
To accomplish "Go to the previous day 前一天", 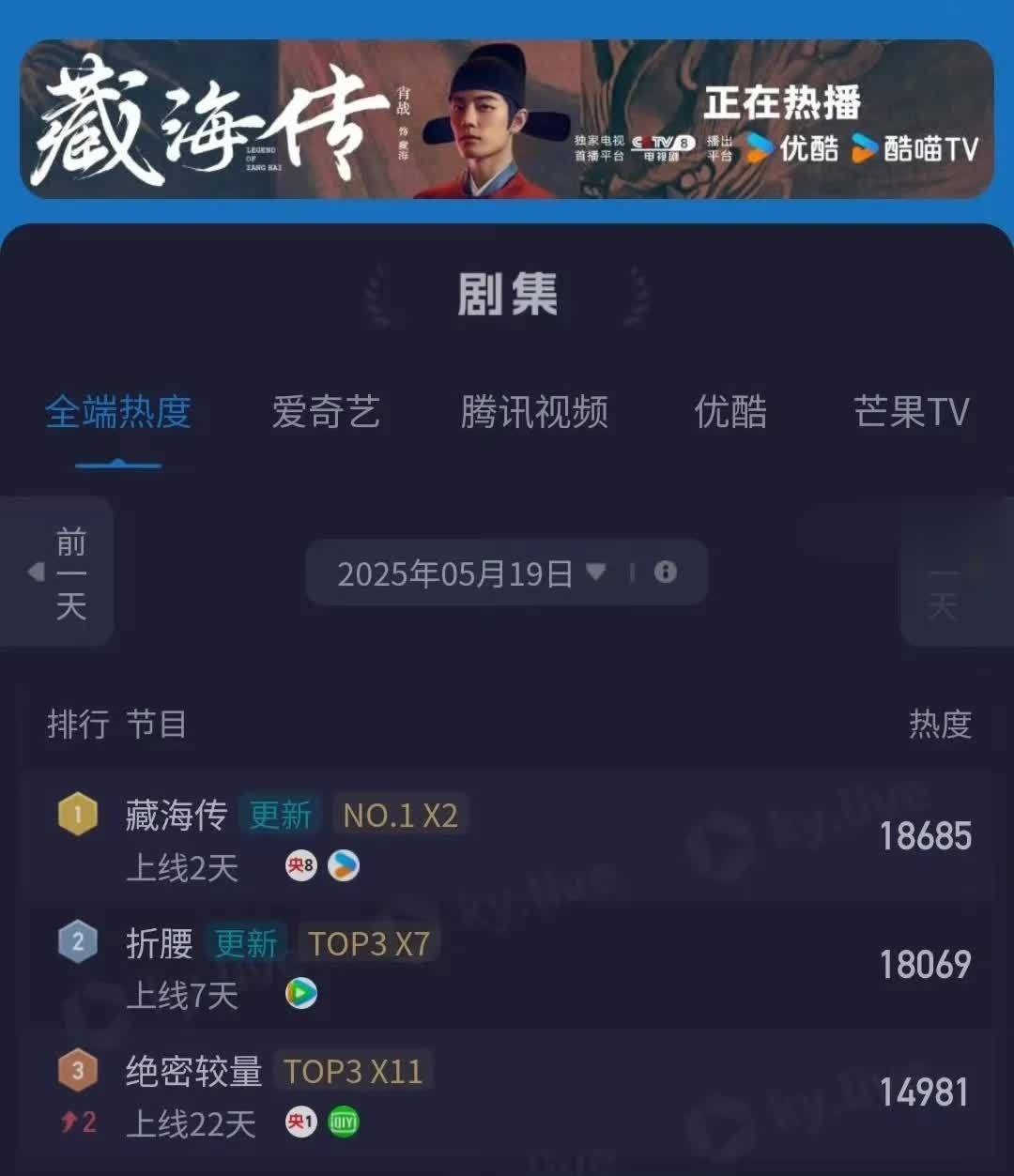I will (x=62, y=572).
